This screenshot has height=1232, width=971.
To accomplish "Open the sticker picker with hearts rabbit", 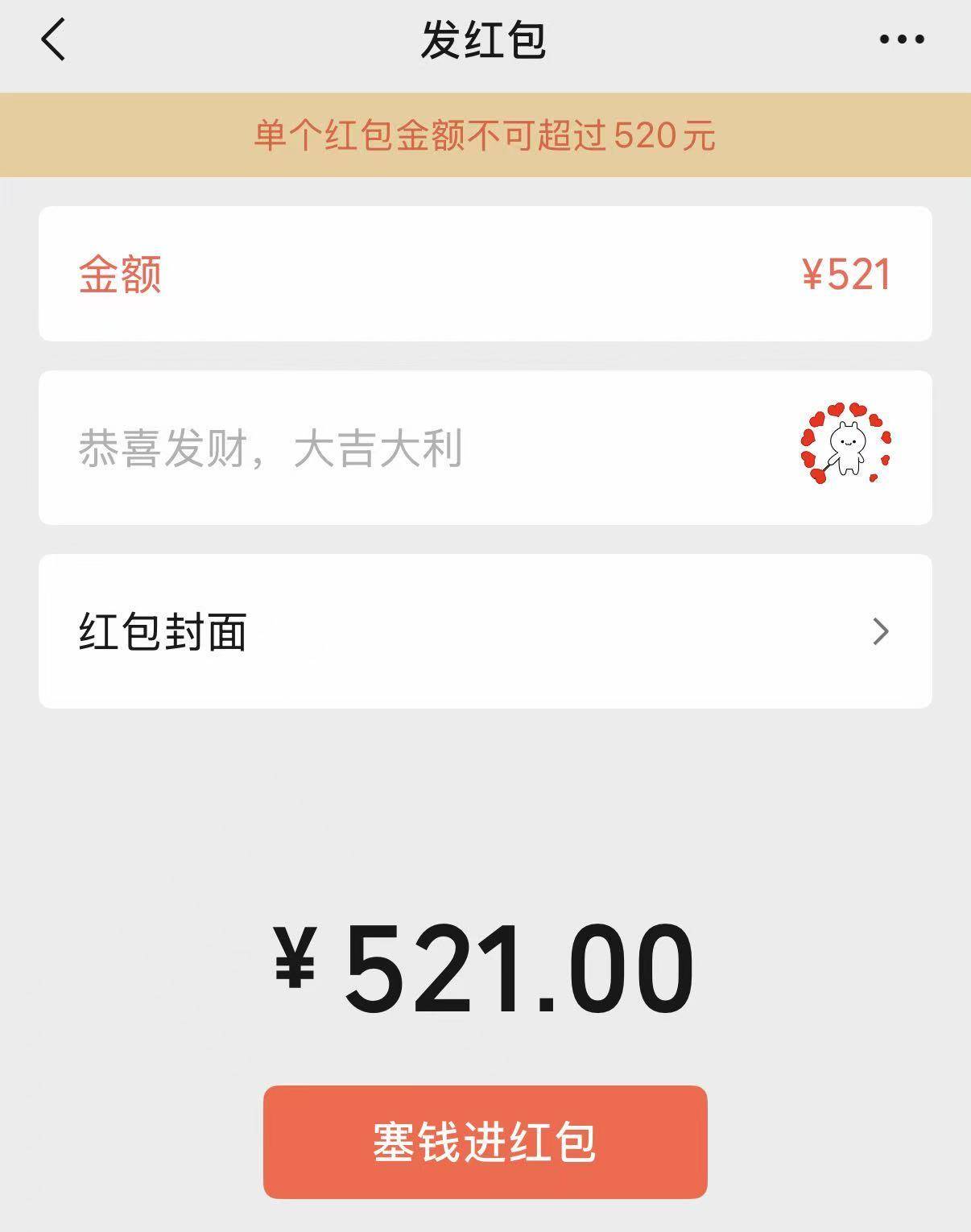I will [x=845, y=444].
